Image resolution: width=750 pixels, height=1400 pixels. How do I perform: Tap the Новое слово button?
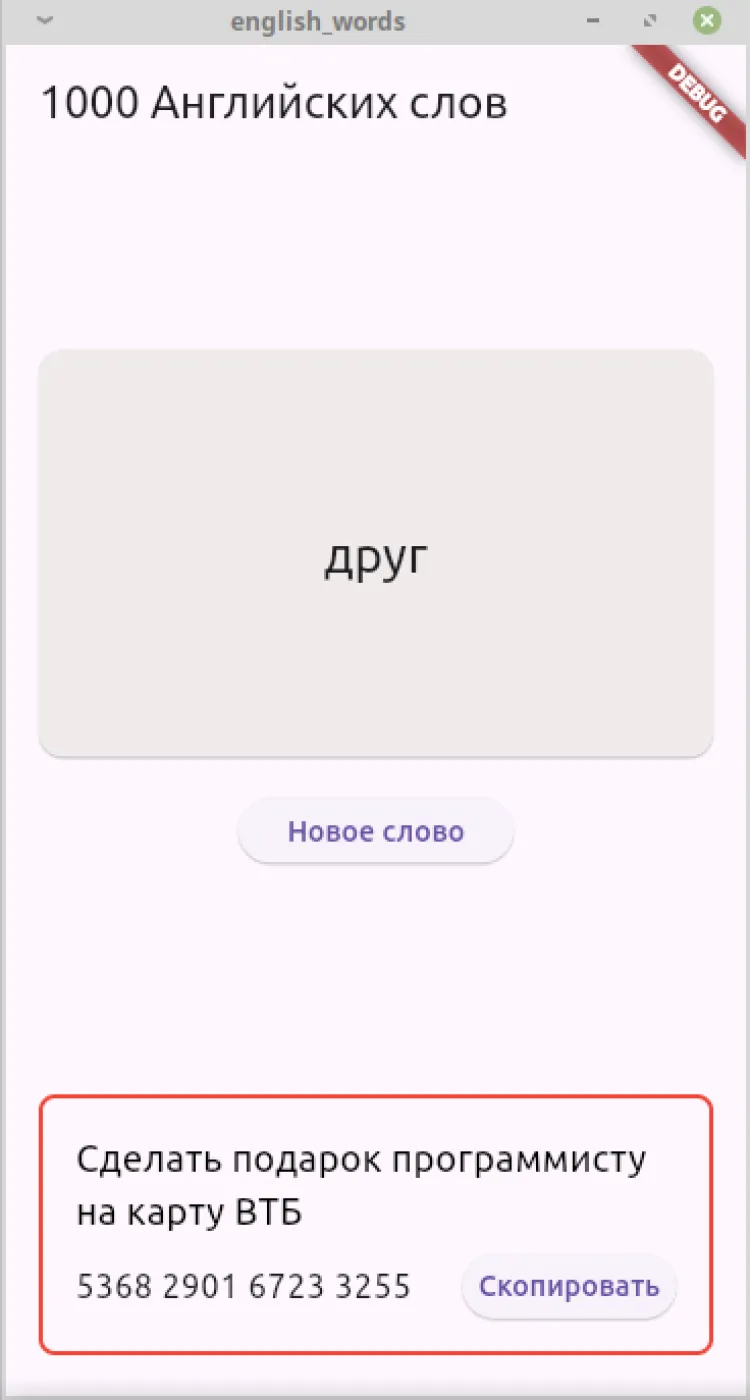375,831
